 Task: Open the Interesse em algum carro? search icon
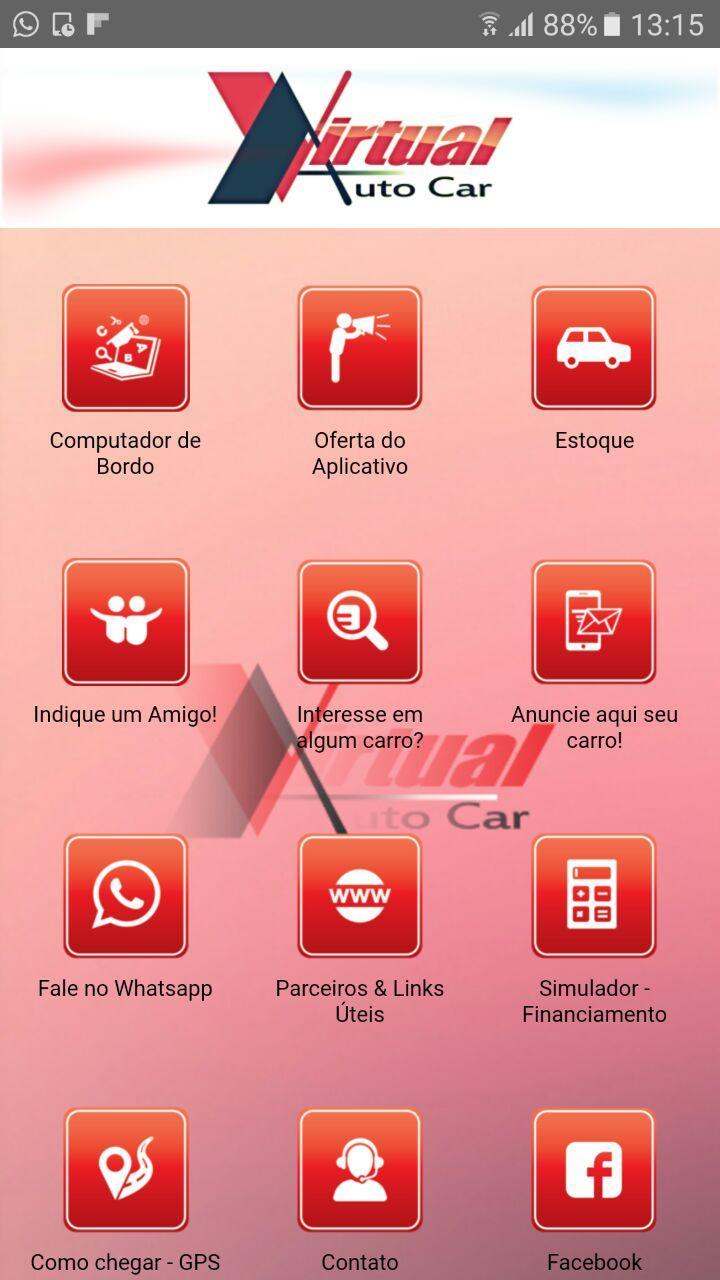coord(358,620)
